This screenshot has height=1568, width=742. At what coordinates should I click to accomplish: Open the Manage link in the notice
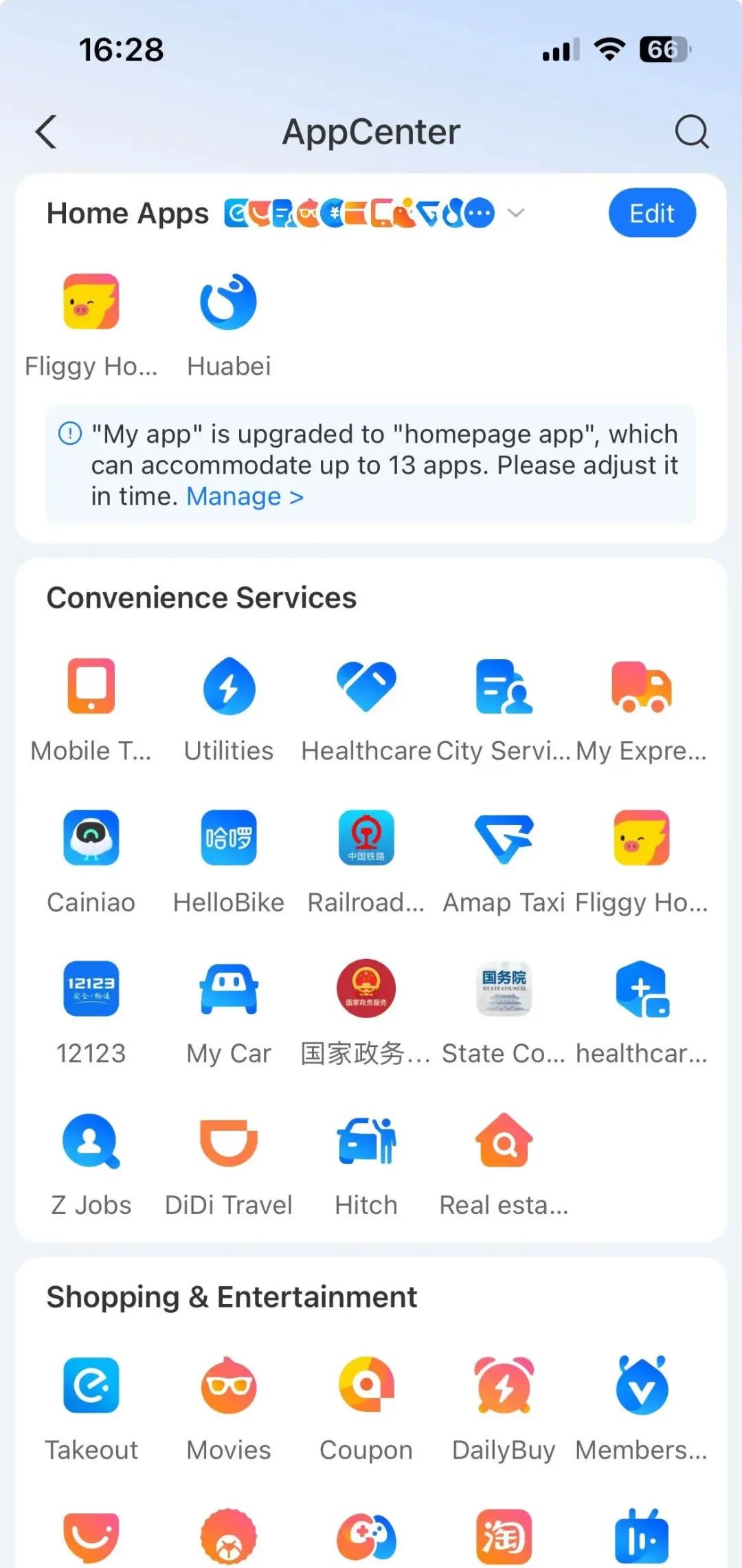[x=245, y=496]
